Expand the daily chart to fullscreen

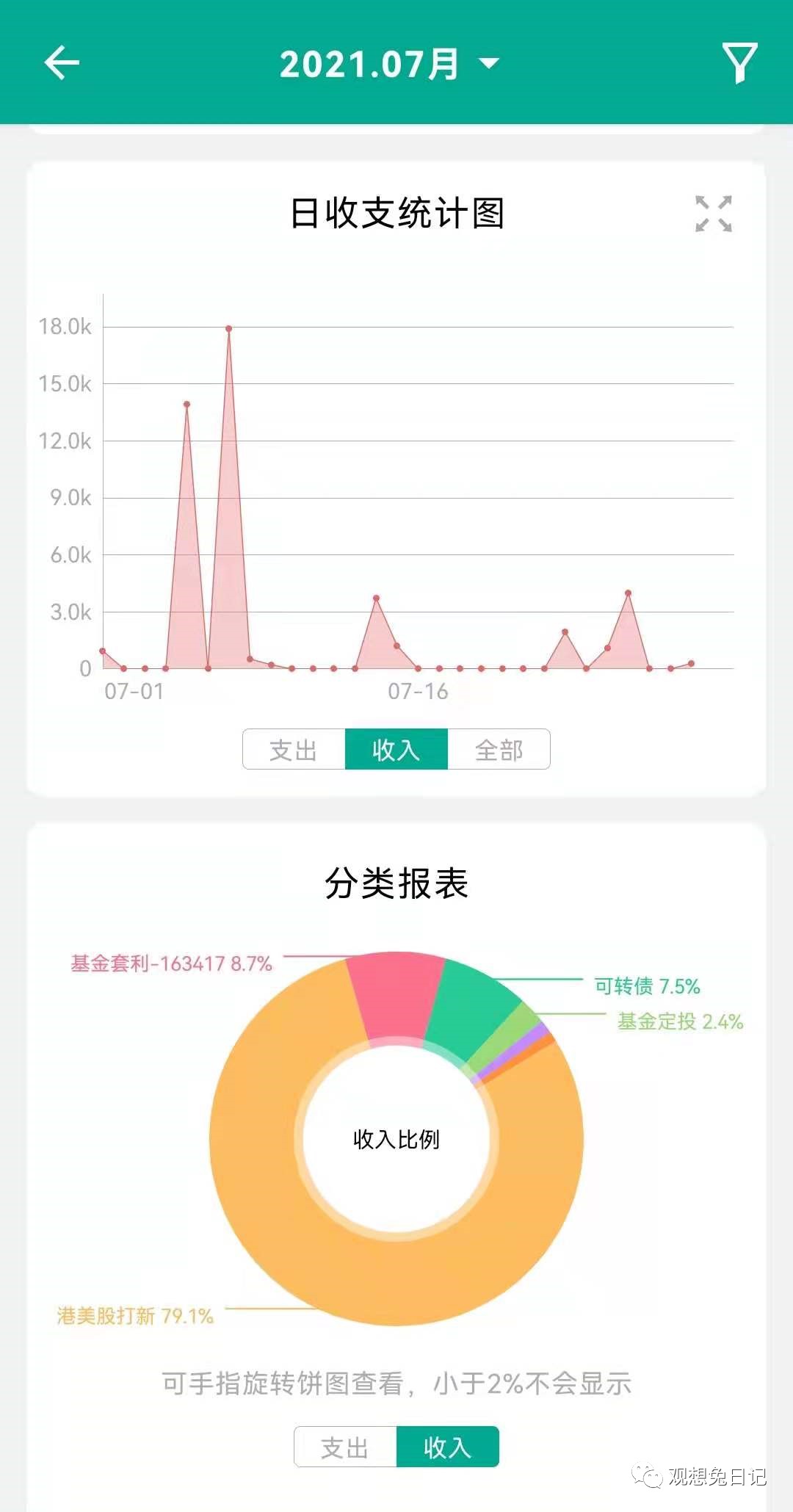[713, 214]
